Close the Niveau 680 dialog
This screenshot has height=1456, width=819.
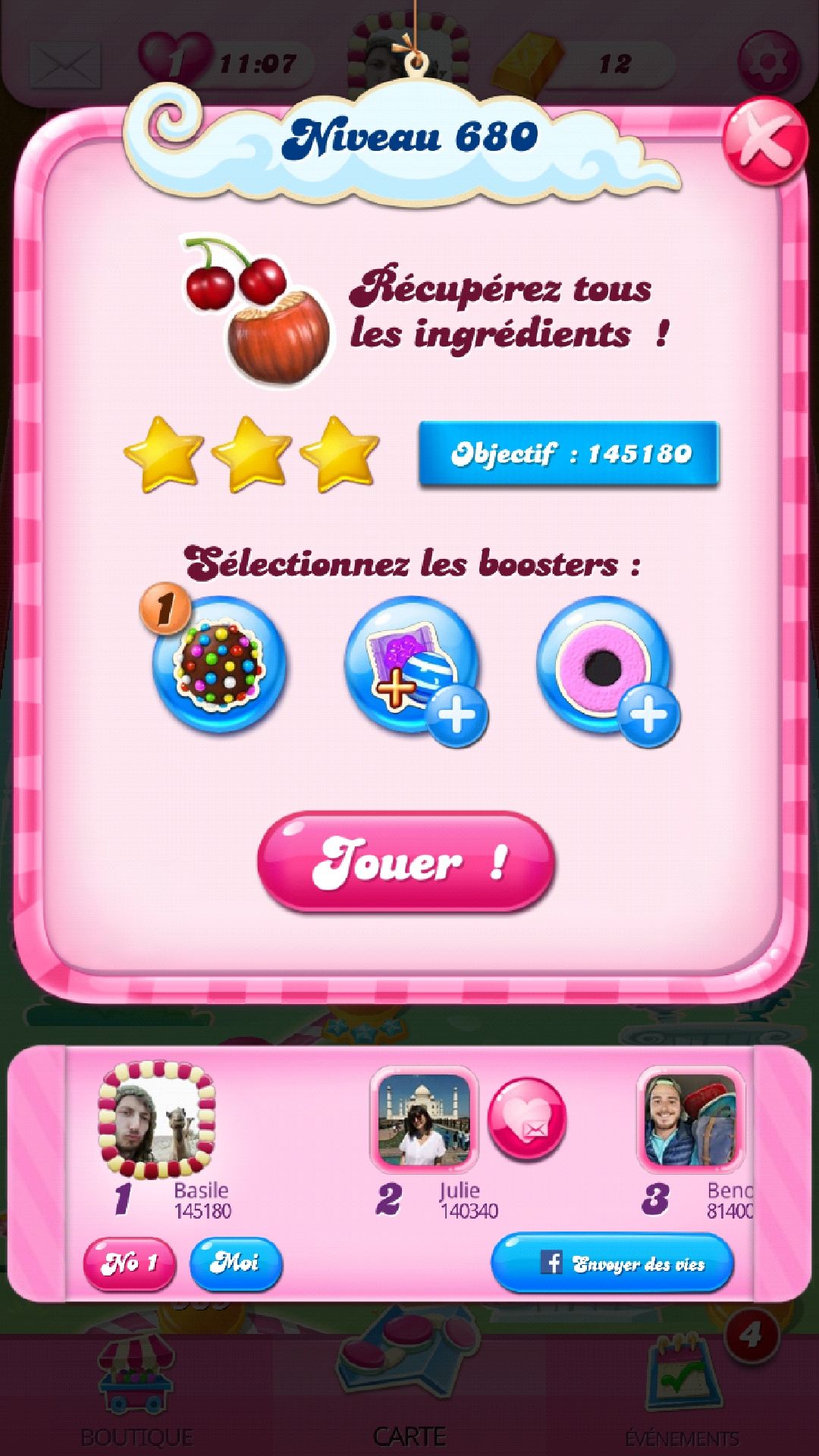[764, 142]
